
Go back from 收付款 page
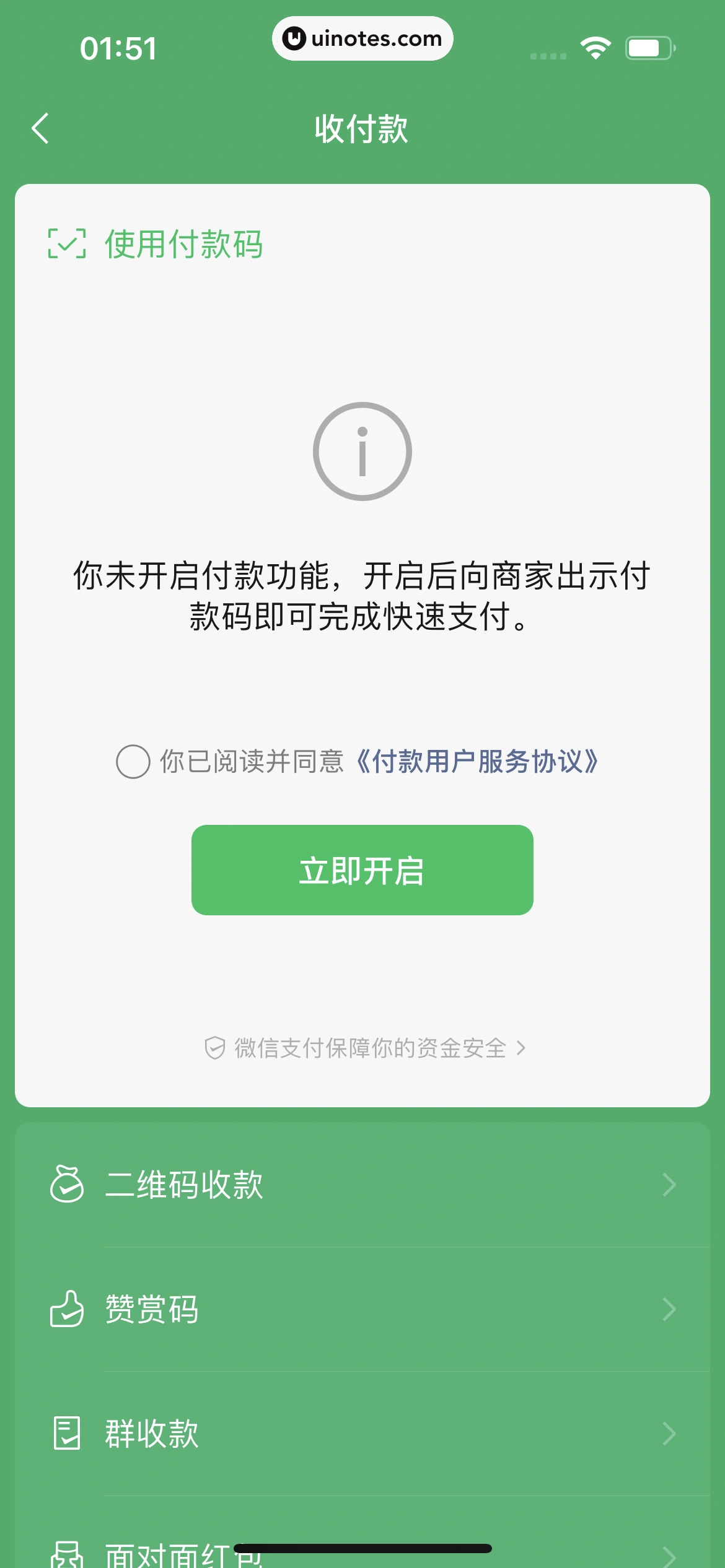coord(41,129)
